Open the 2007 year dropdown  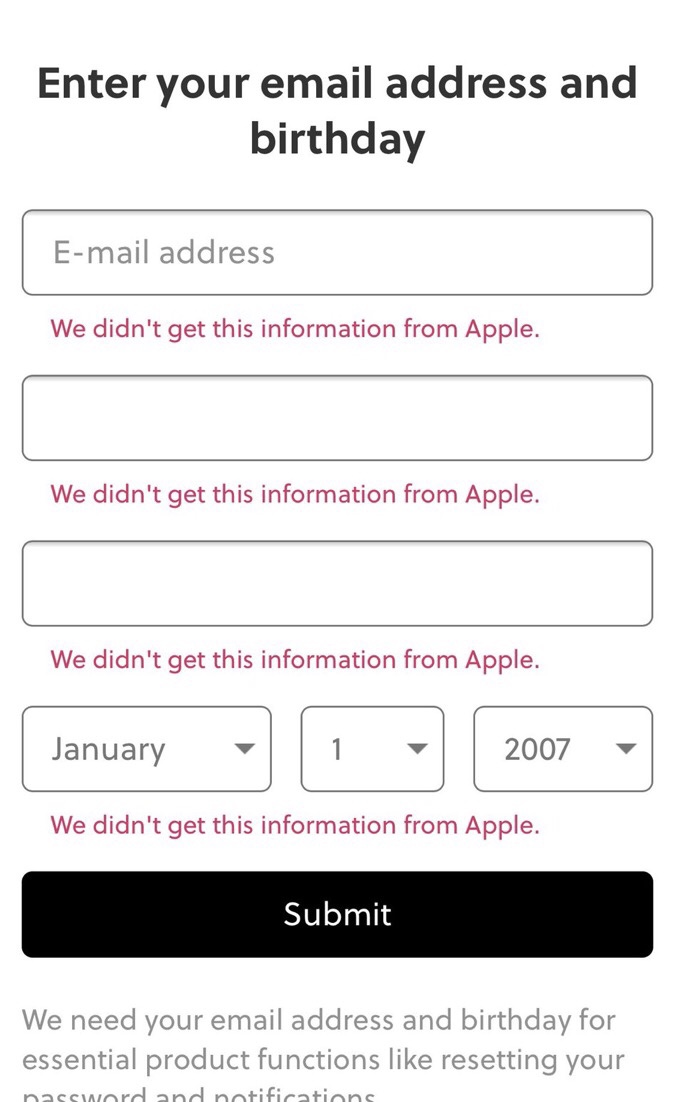point(562,749)
